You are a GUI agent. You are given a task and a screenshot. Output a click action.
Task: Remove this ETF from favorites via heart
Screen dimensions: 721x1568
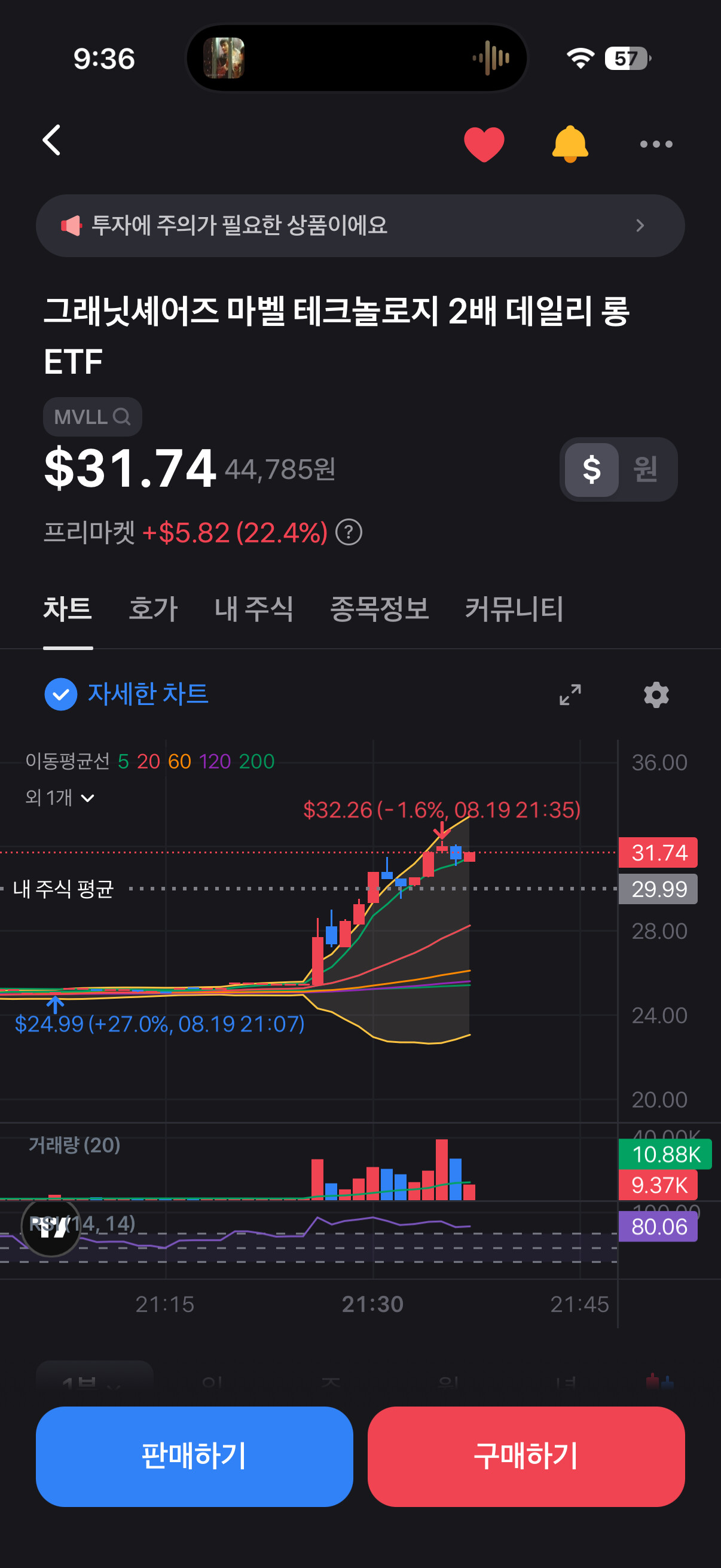click(x=484, y=144)
